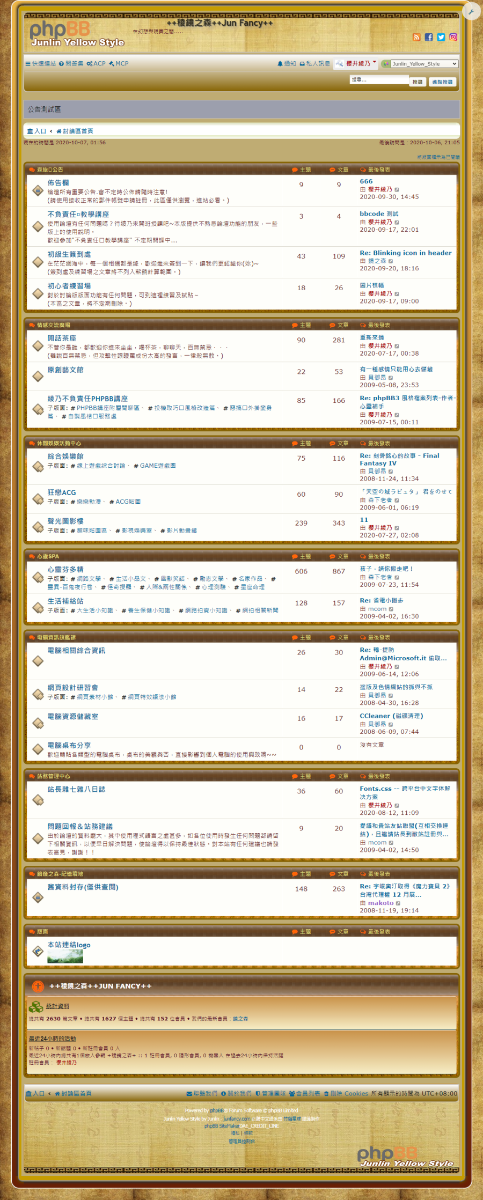Open the 初級生報到處 forum
Viewport: 483px width, 1200px height.
click(68, 254)
